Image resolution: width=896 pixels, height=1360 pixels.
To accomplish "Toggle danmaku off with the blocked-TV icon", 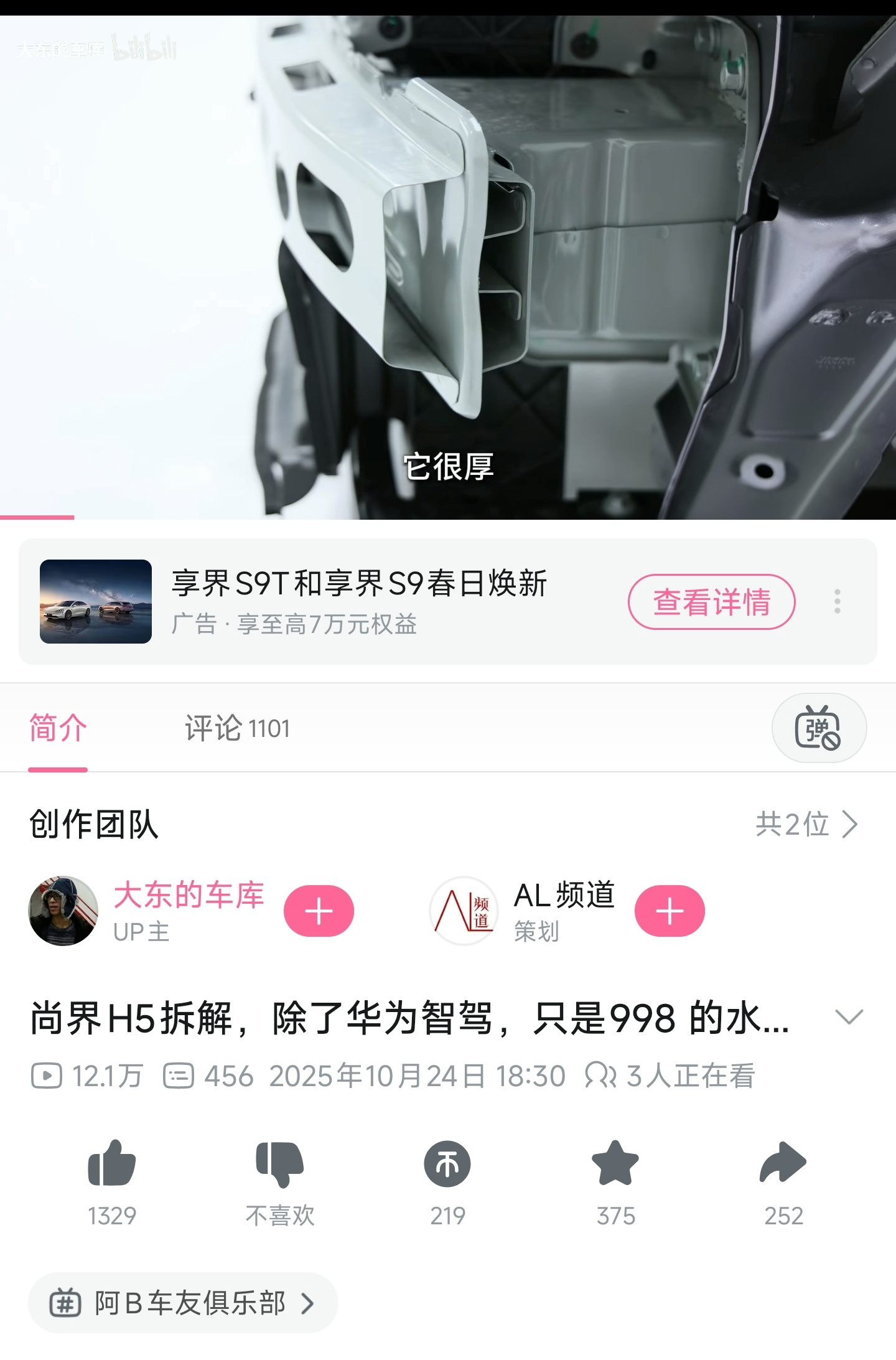I will pos(819,727).
